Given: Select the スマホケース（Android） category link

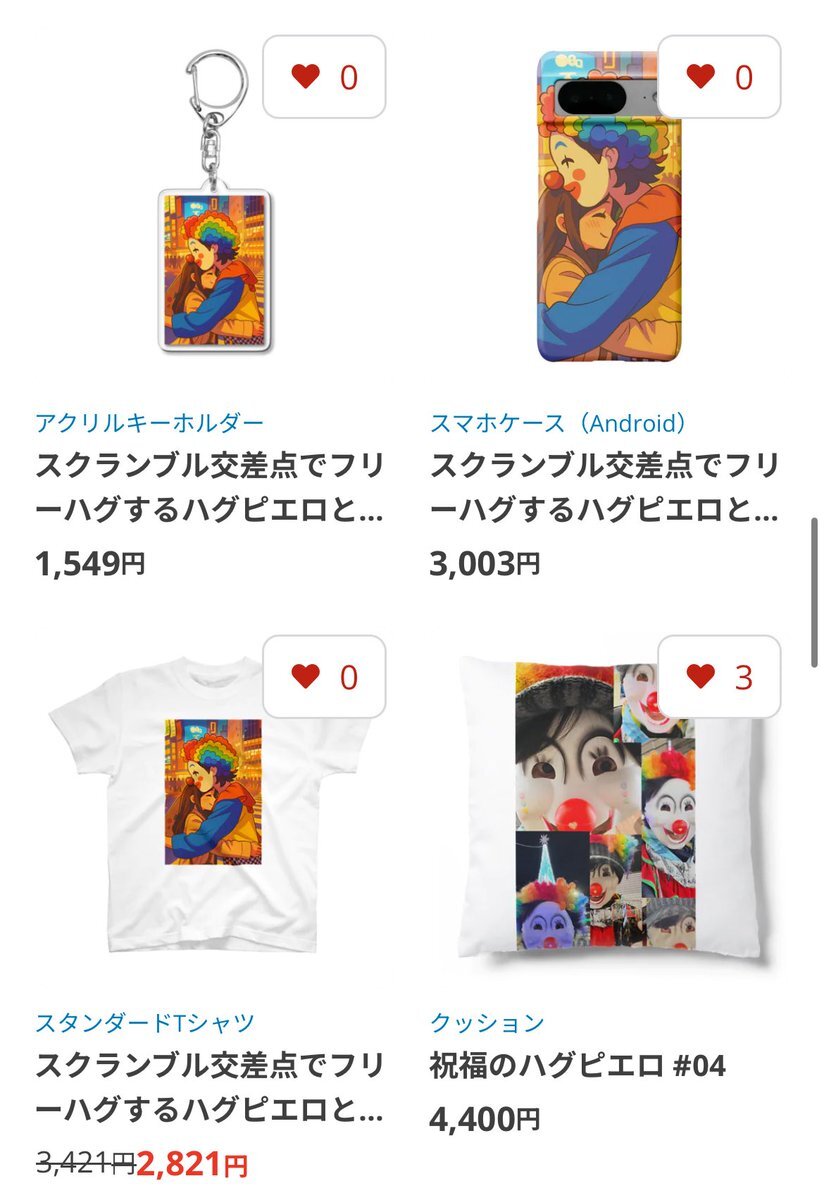Looking at the screenshot, I should coord(560,422).
